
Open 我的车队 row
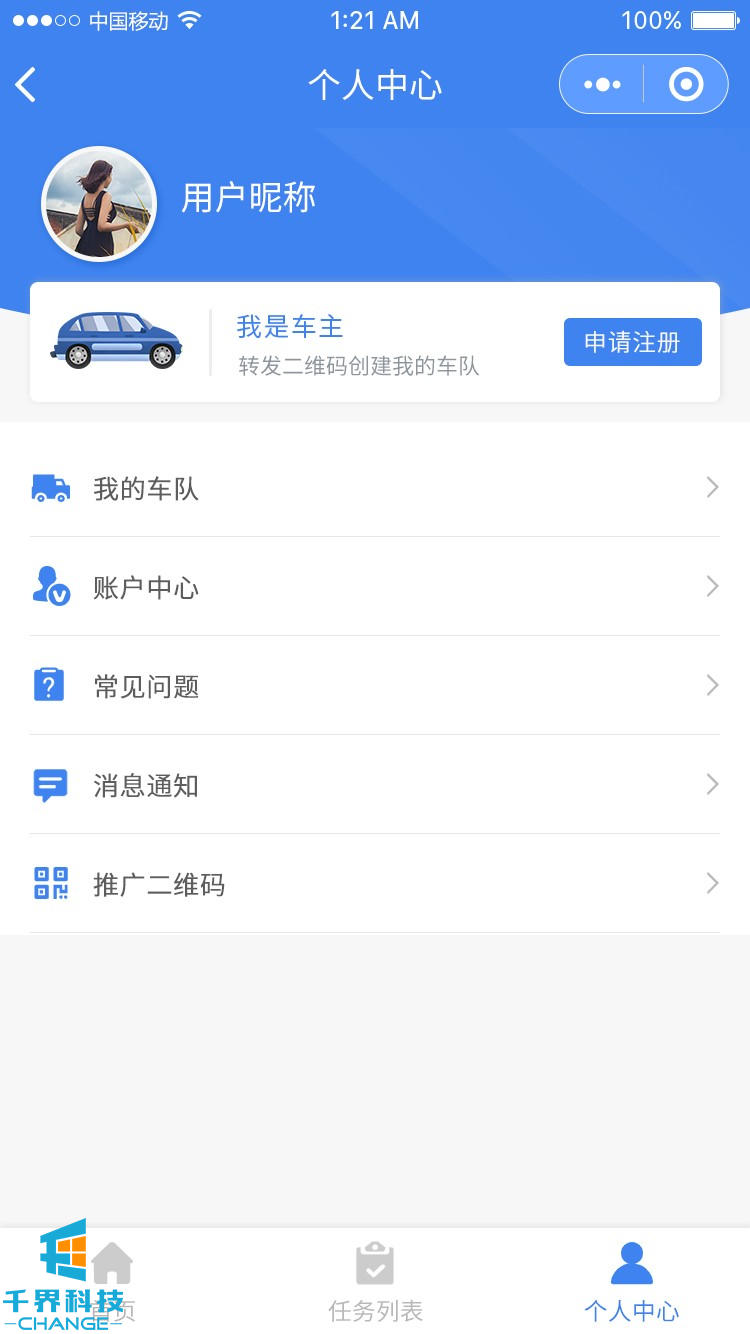(x=375, y=488)
